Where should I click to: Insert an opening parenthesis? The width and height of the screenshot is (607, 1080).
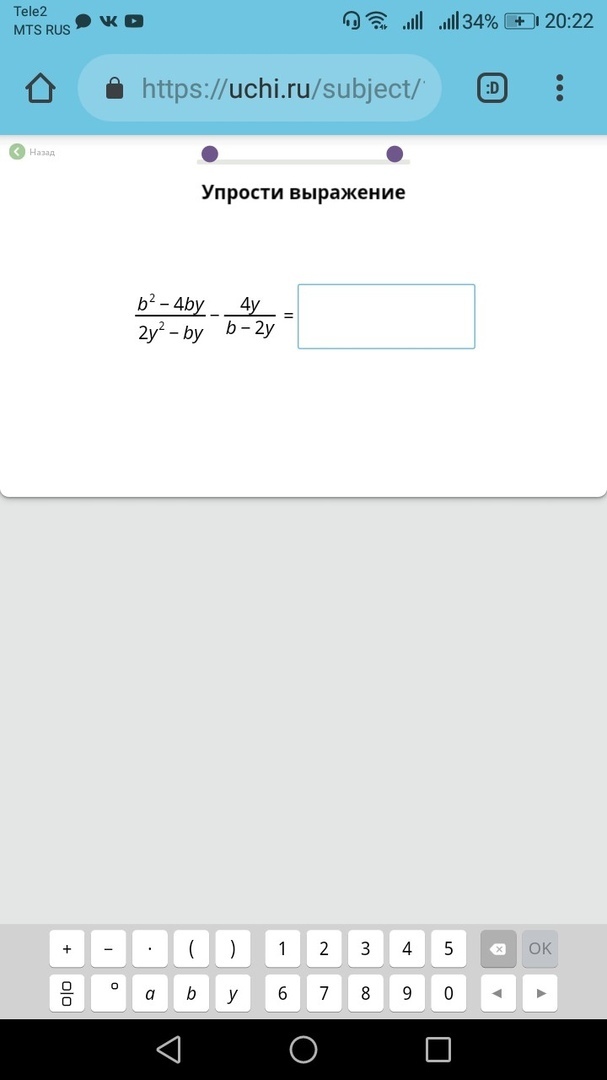click(x=191, y=949)
